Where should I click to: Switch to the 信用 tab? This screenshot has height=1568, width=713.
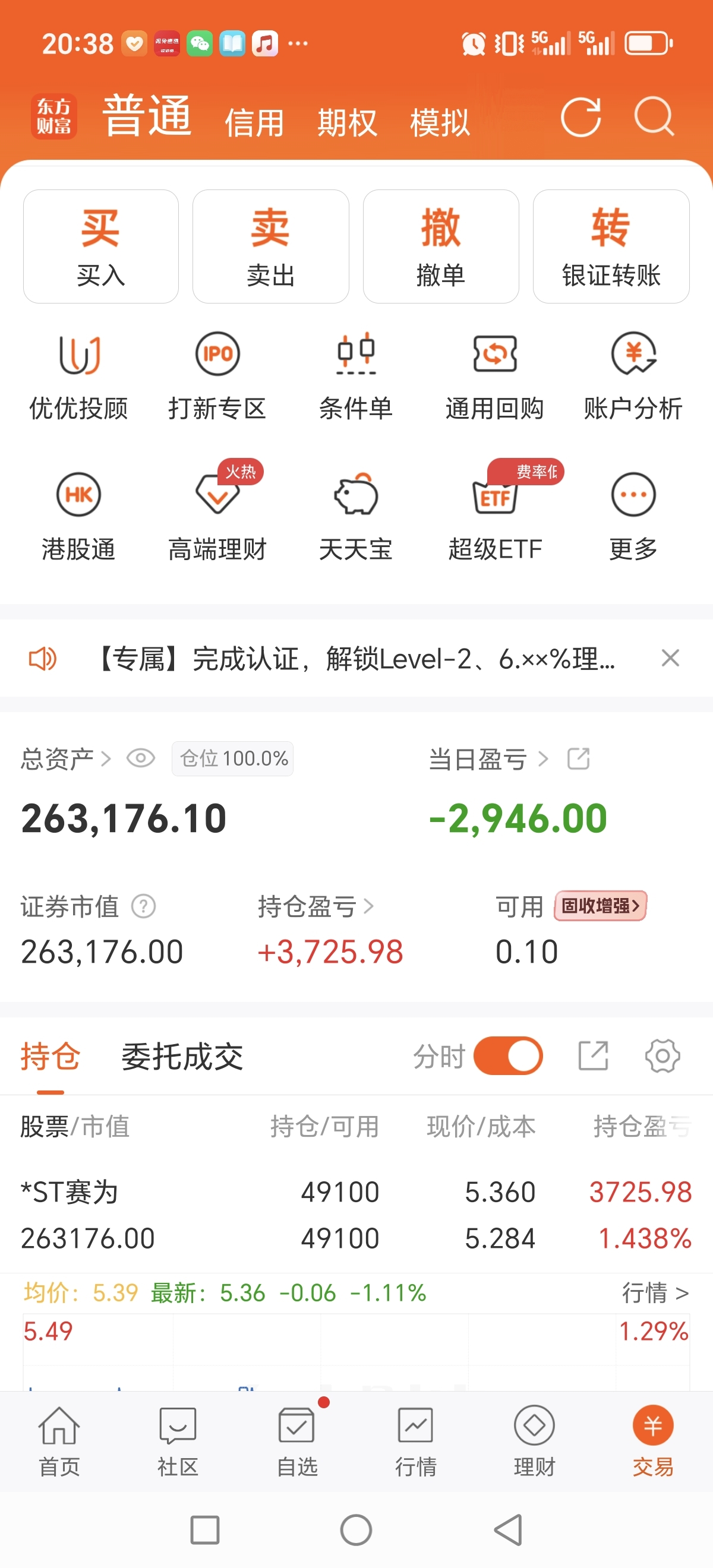[x=254, y=122]
